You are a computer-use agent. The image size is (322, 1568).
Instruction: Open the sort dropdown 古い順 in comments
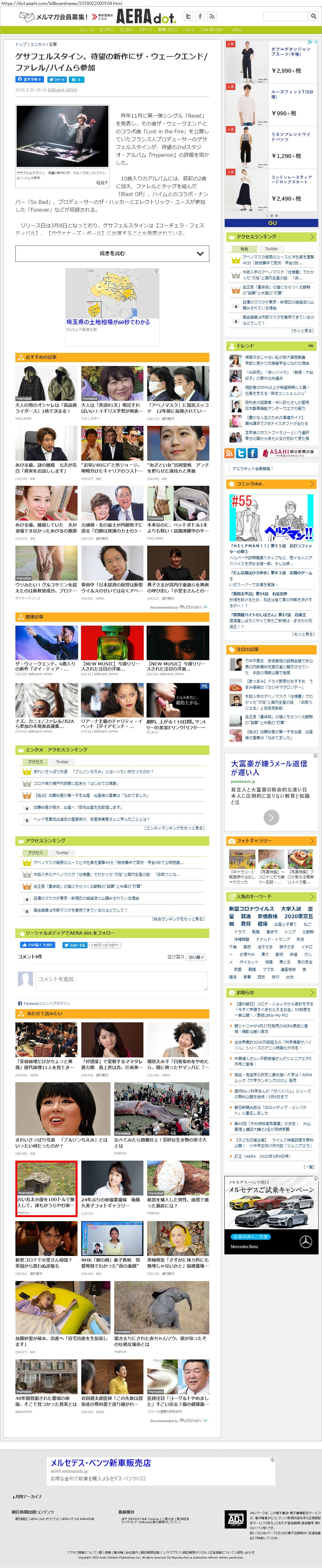tap(196, 957)
